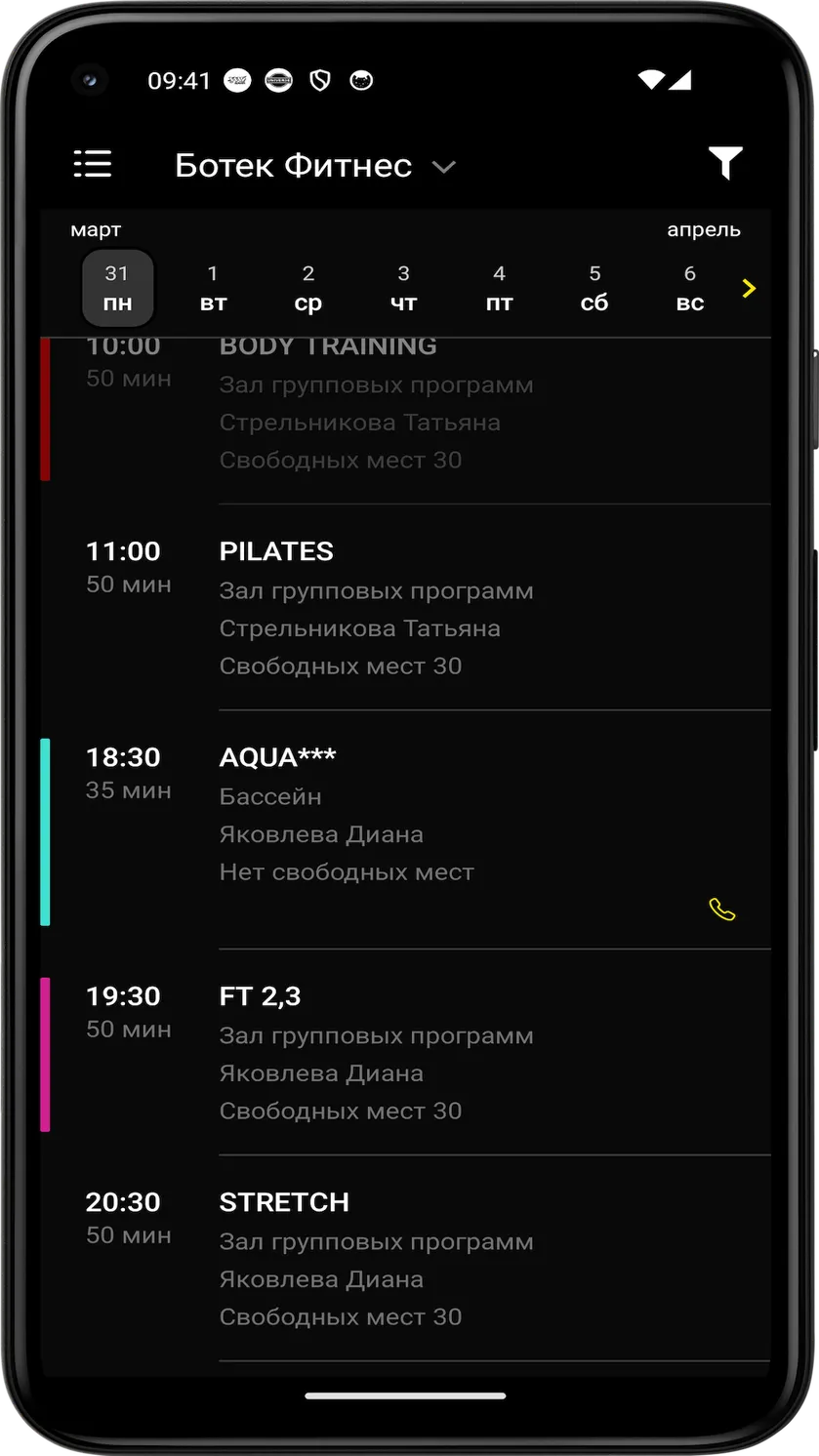Viewport: 819px width, 1456px height.
Task: Select Monday 31 in the date strip
Action: click(117, 288)
